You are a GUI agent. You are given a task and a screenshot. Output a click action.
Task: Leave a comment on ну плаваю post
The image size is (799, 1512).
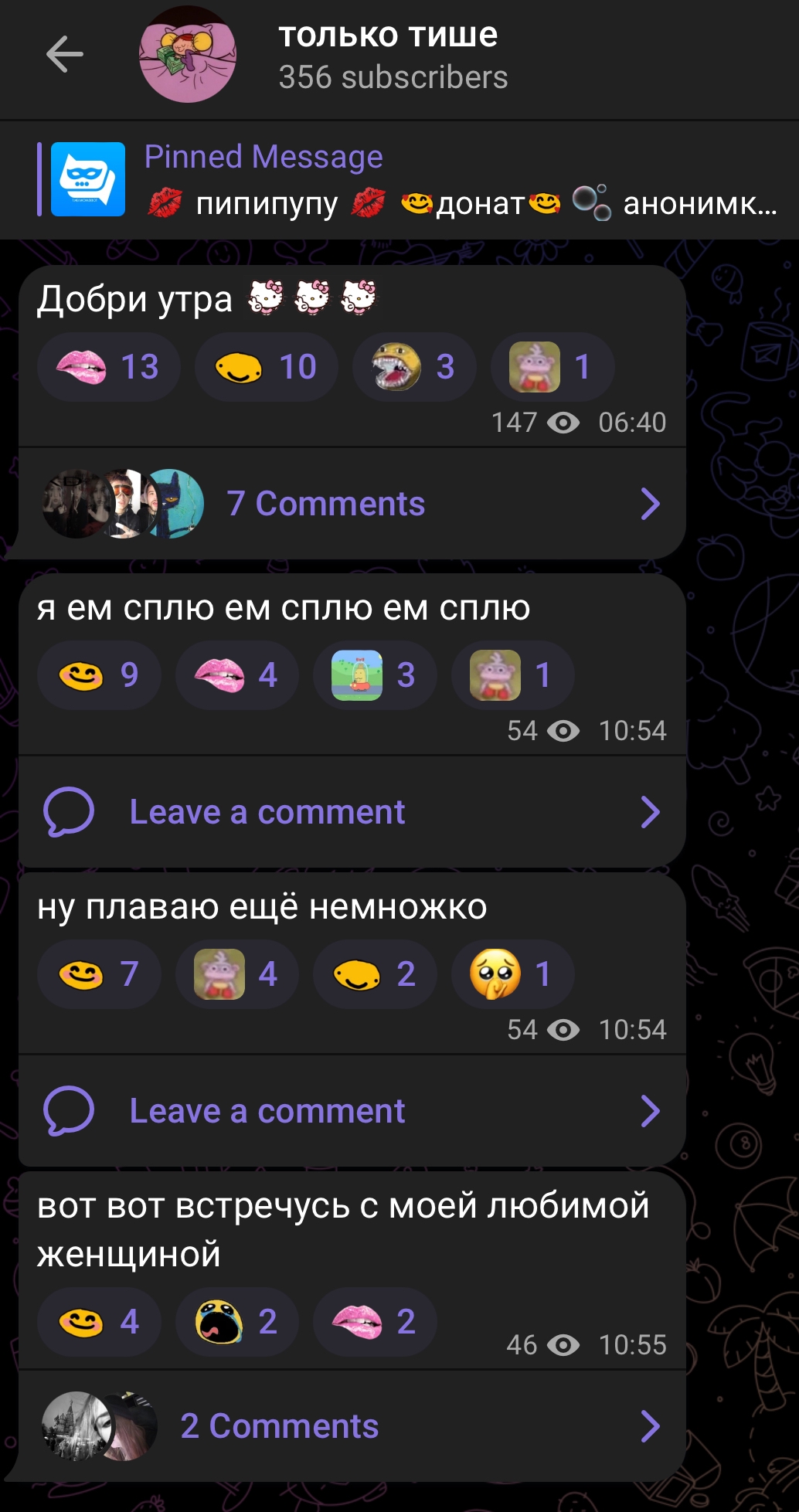click(352, 1111)
